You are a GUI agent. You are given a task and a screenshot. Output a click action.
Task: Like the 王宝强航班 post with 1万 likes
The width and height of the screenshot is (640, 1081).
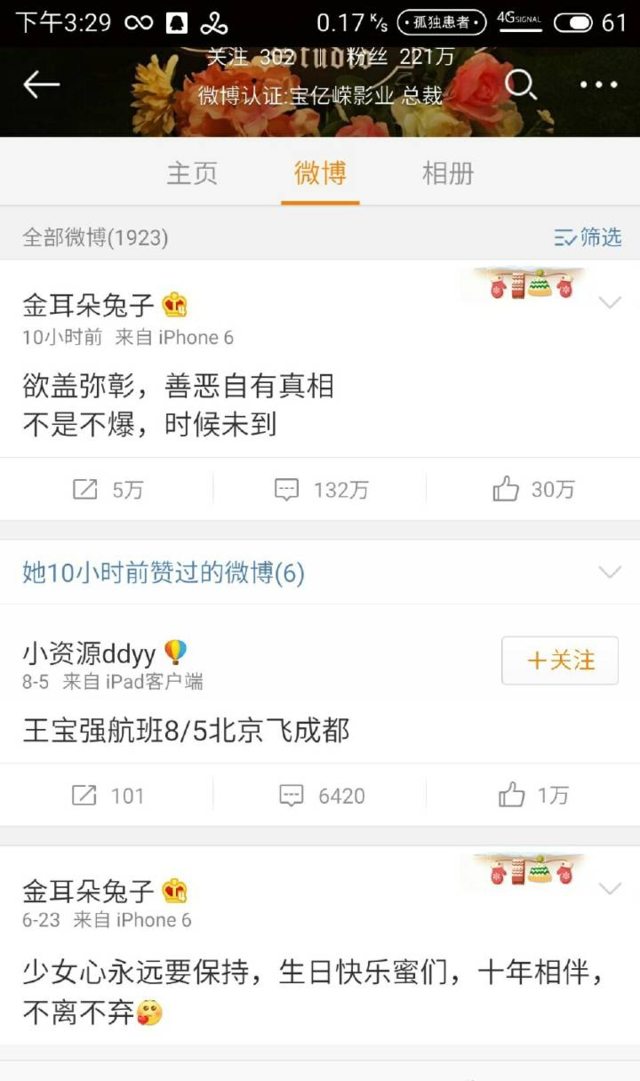coord(533,795)
